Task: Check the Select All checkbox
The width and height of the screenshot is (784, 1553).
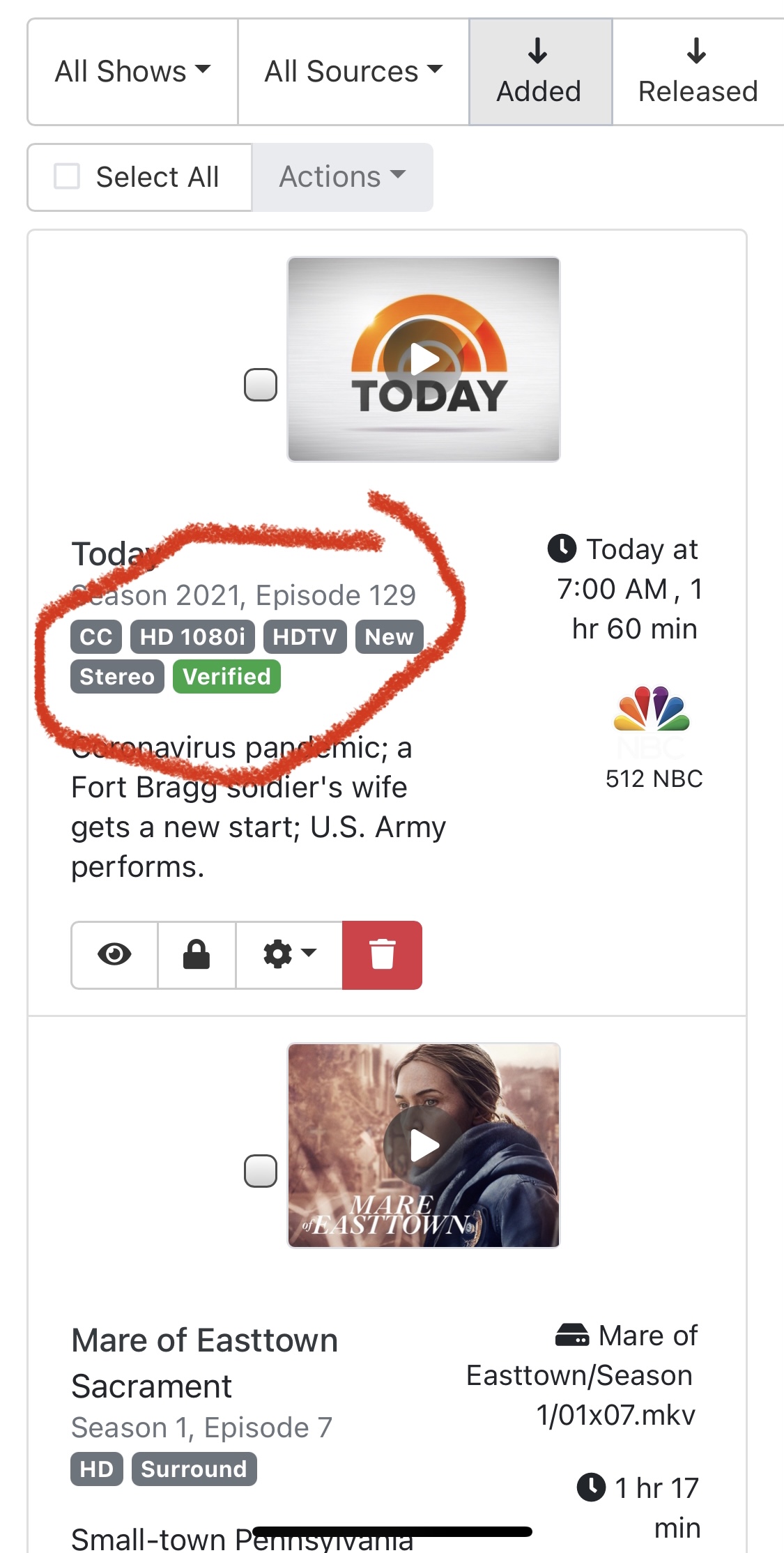Action: (x=68, y=176)
